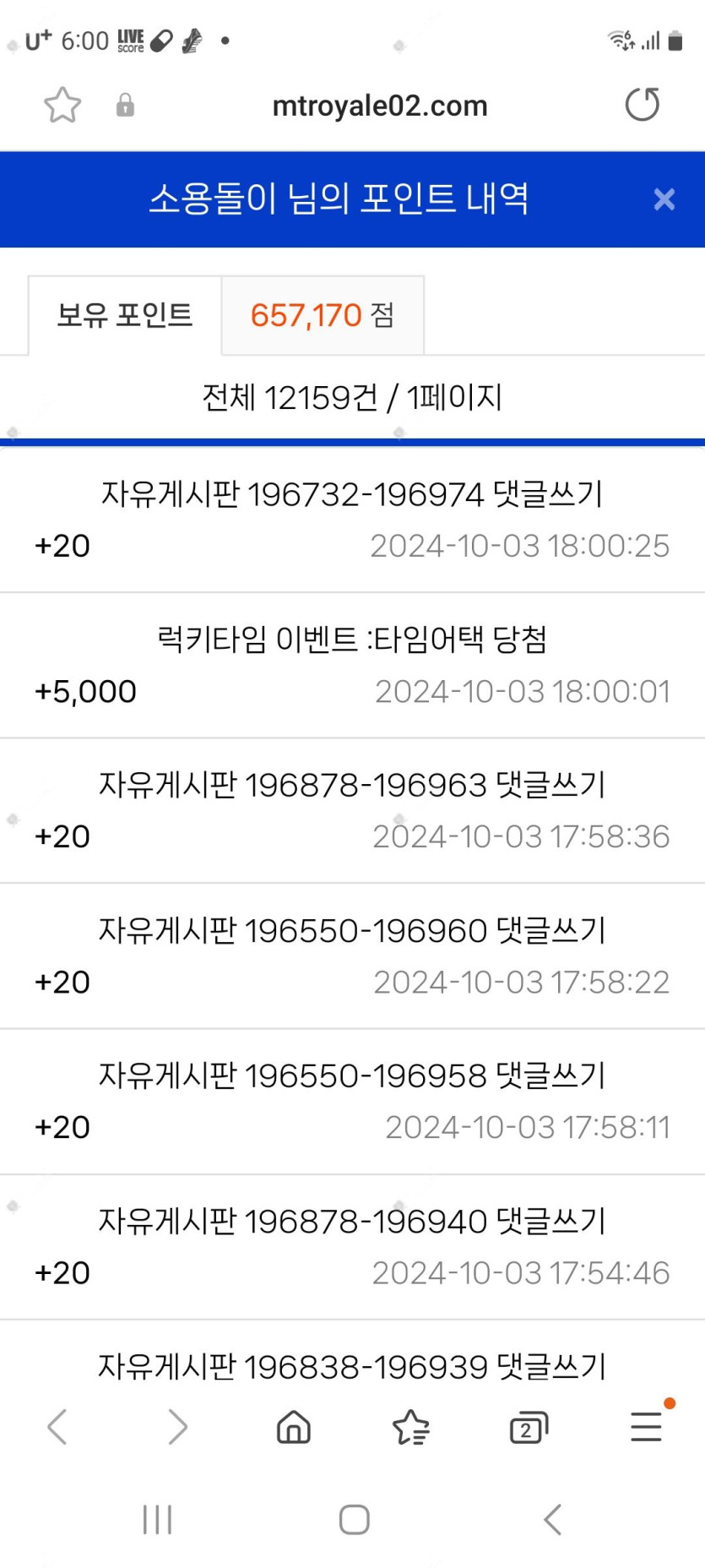
Task: Tap the mtroyale02.com address bar
Action: 379,106
